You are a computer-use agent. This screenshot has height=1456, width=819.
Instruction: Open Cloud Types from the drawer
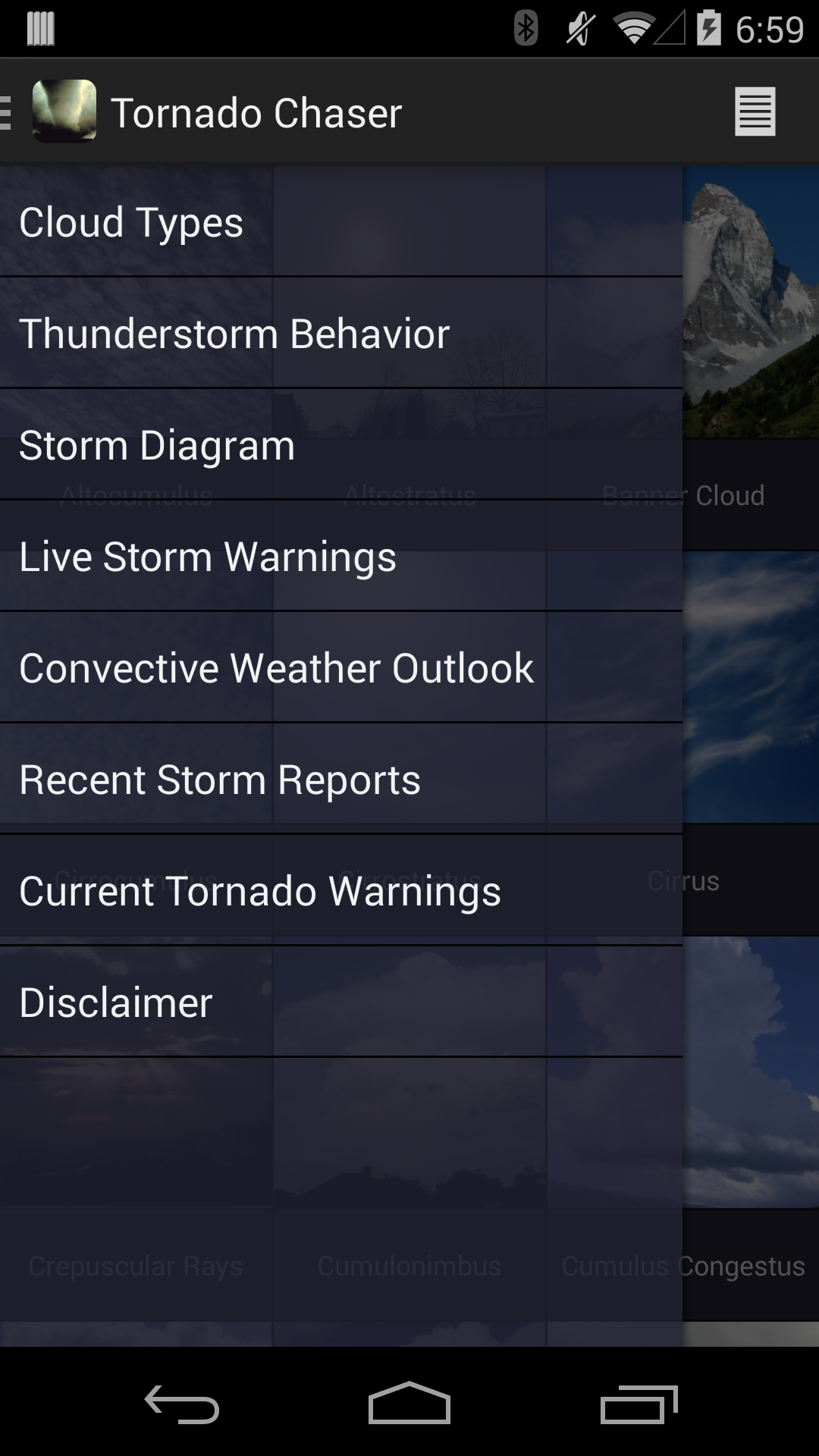[x=341, y=222]
